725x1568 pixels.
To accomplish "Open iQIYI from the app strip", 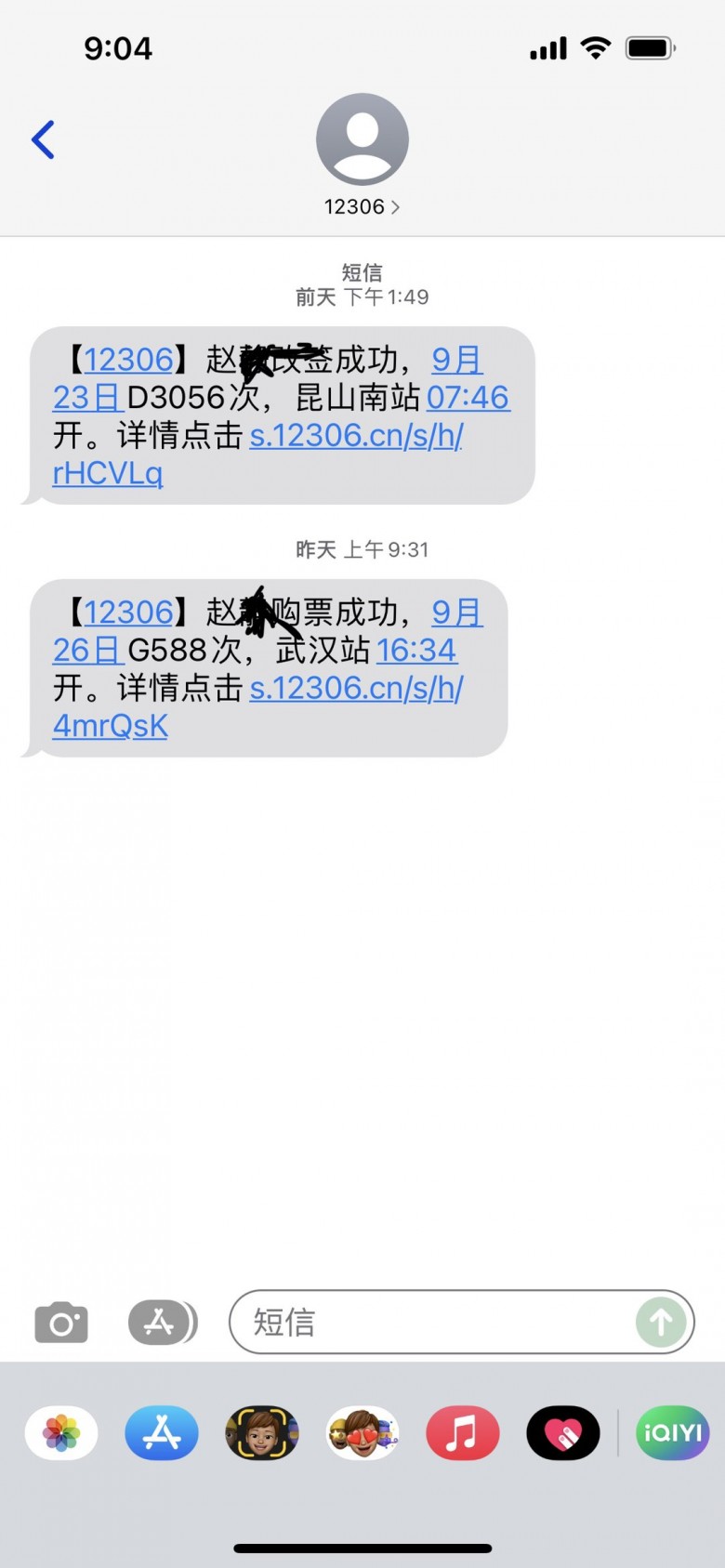I will pyautogui.click(x=673, y=1433).
